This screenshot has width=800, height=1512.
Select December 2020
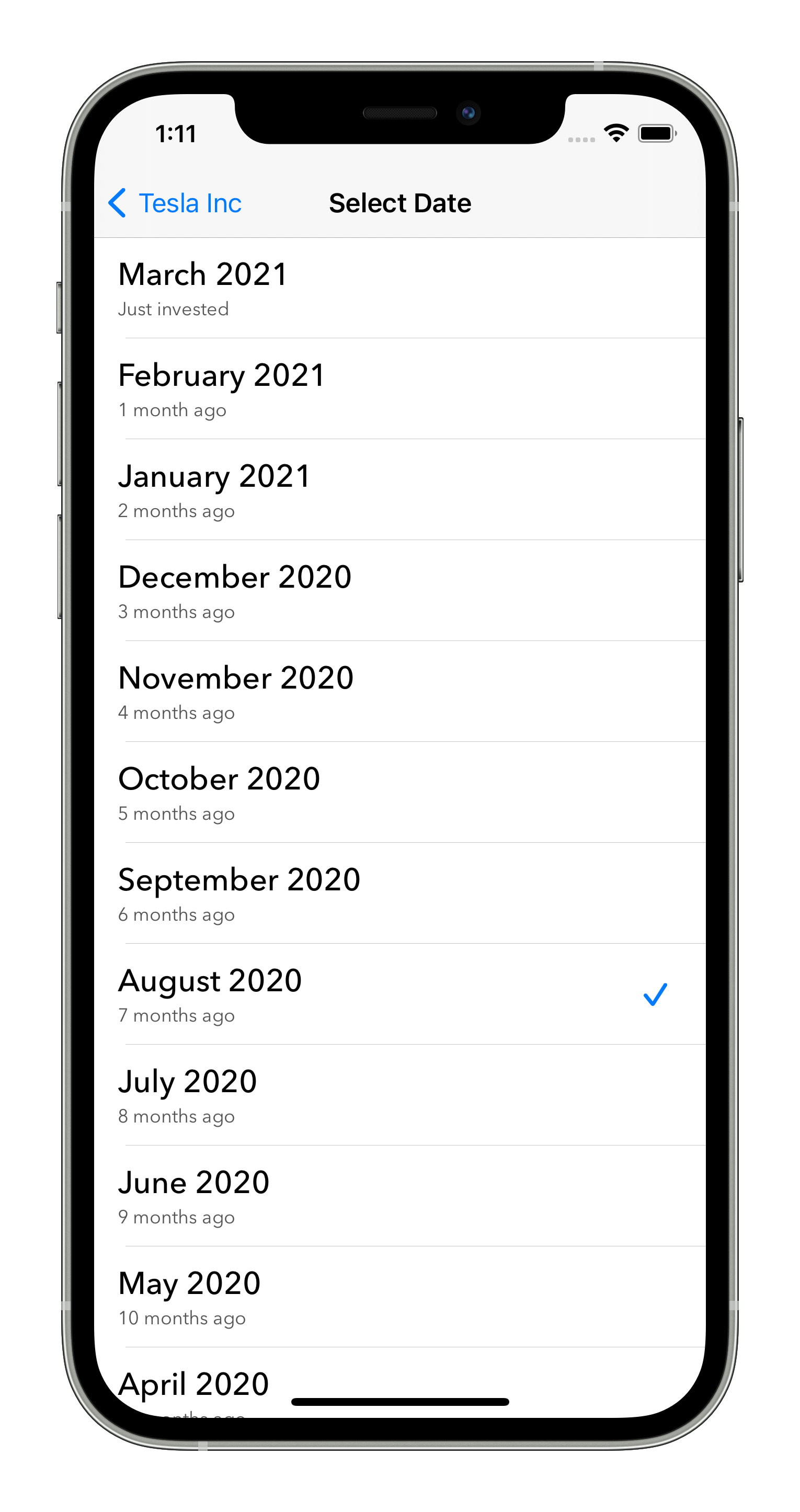399,591
